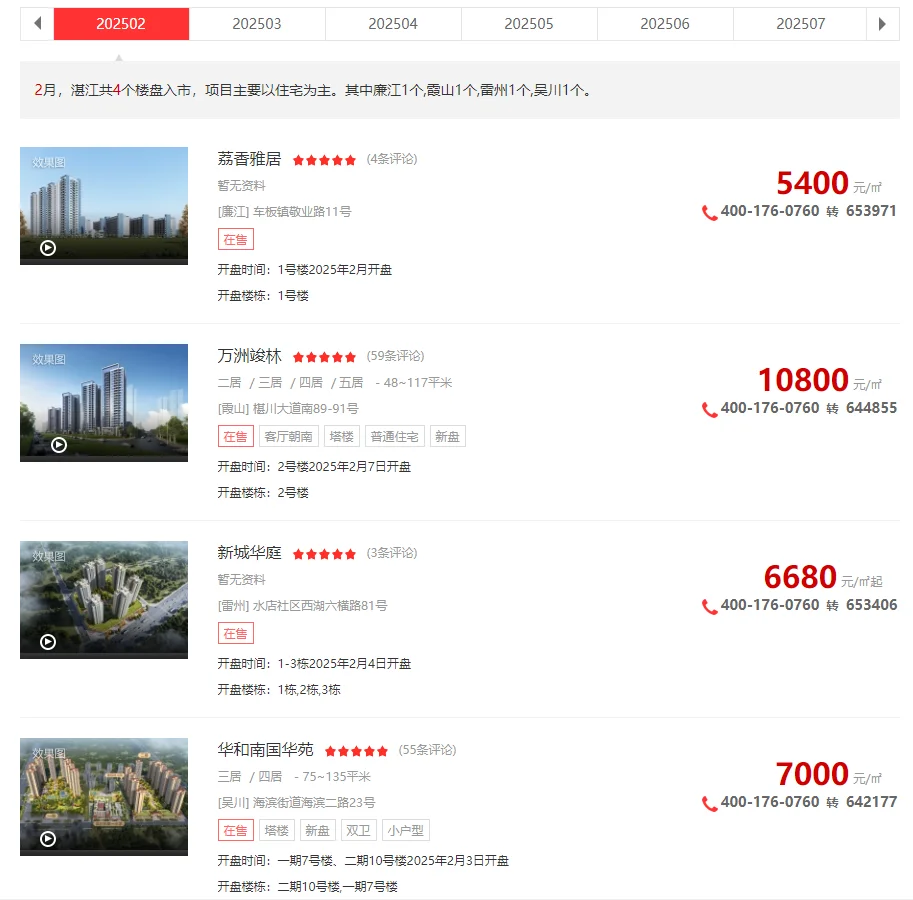Open the 55条评论 reviews for 华和南国华苑

[427, 750]
